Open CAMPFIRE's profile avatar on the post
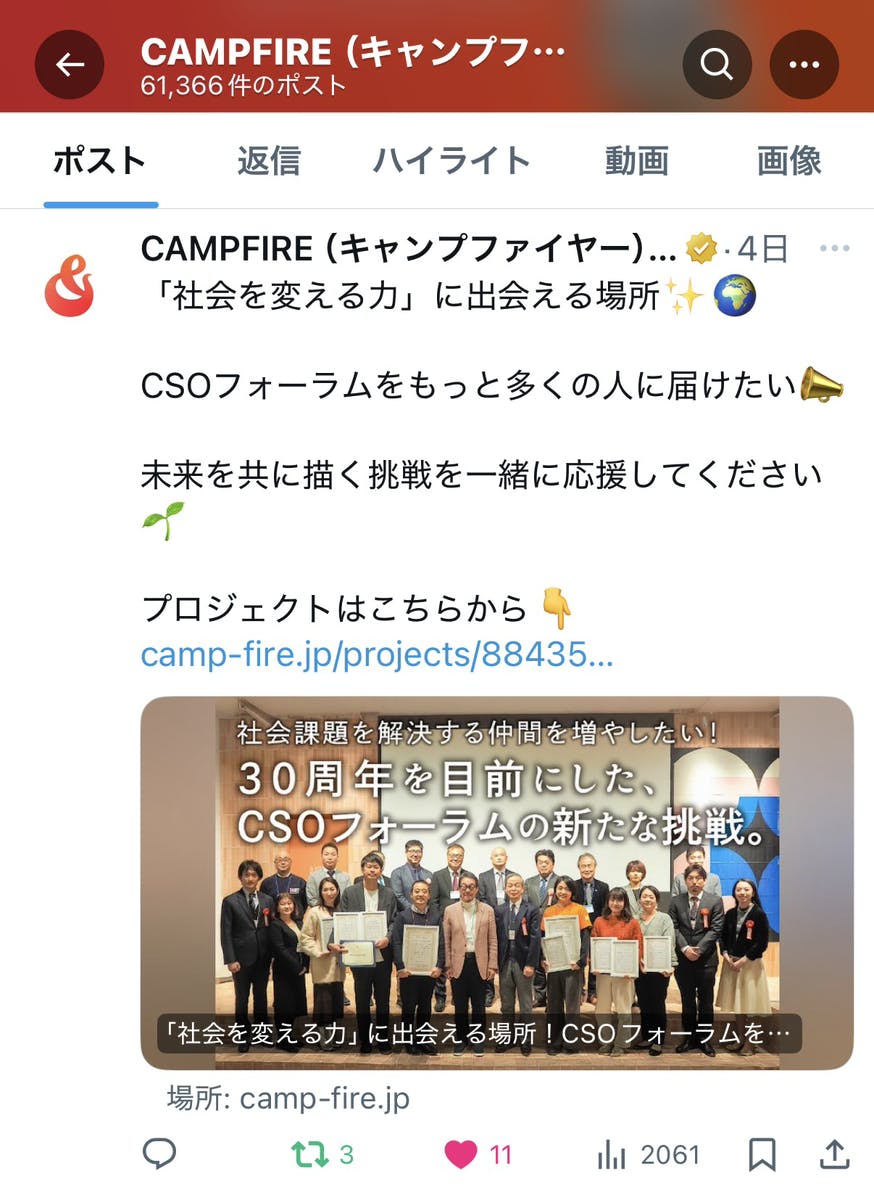This screenshot has width=874, height=1200. (69, 285)
